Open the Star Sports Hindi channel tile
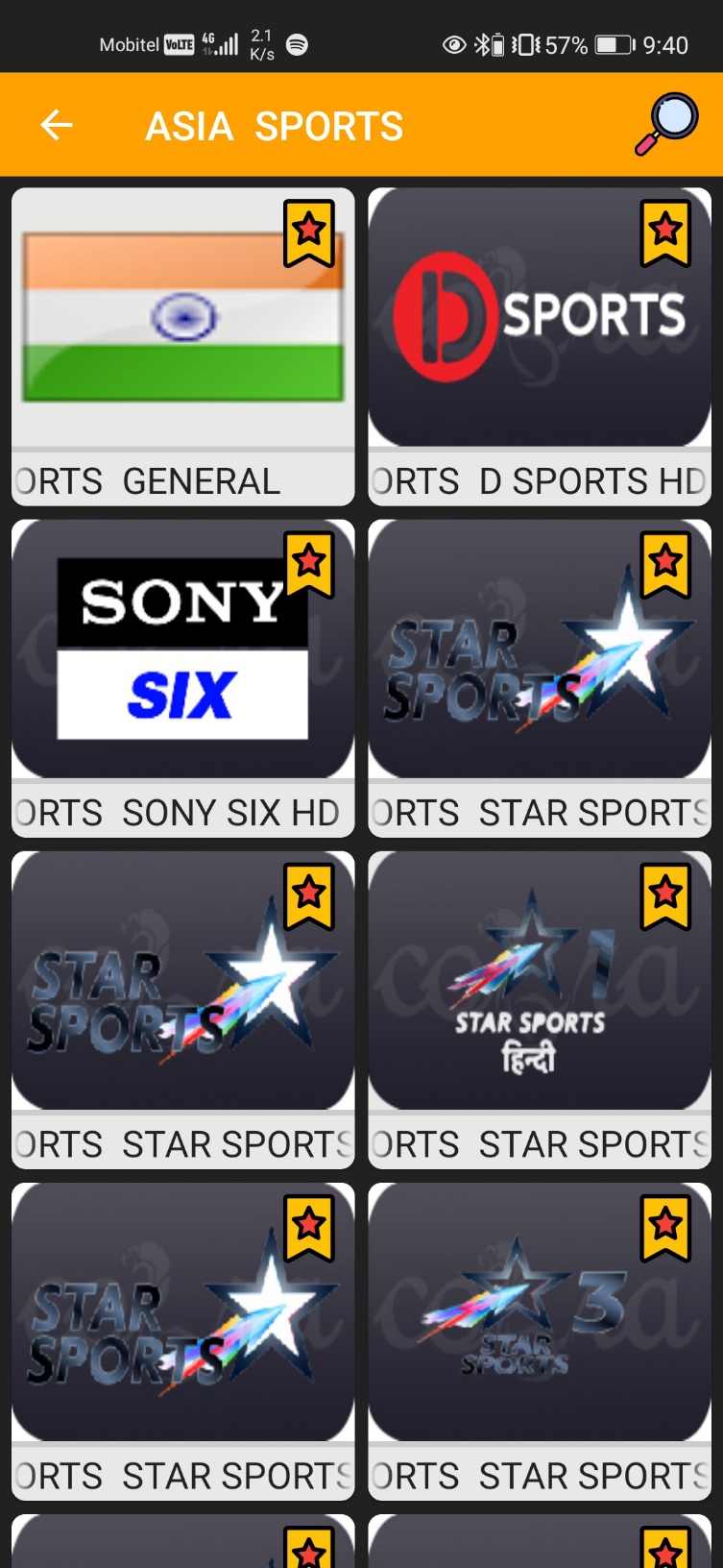Screen dimensions: 723x1568 tap(540, 1010)
